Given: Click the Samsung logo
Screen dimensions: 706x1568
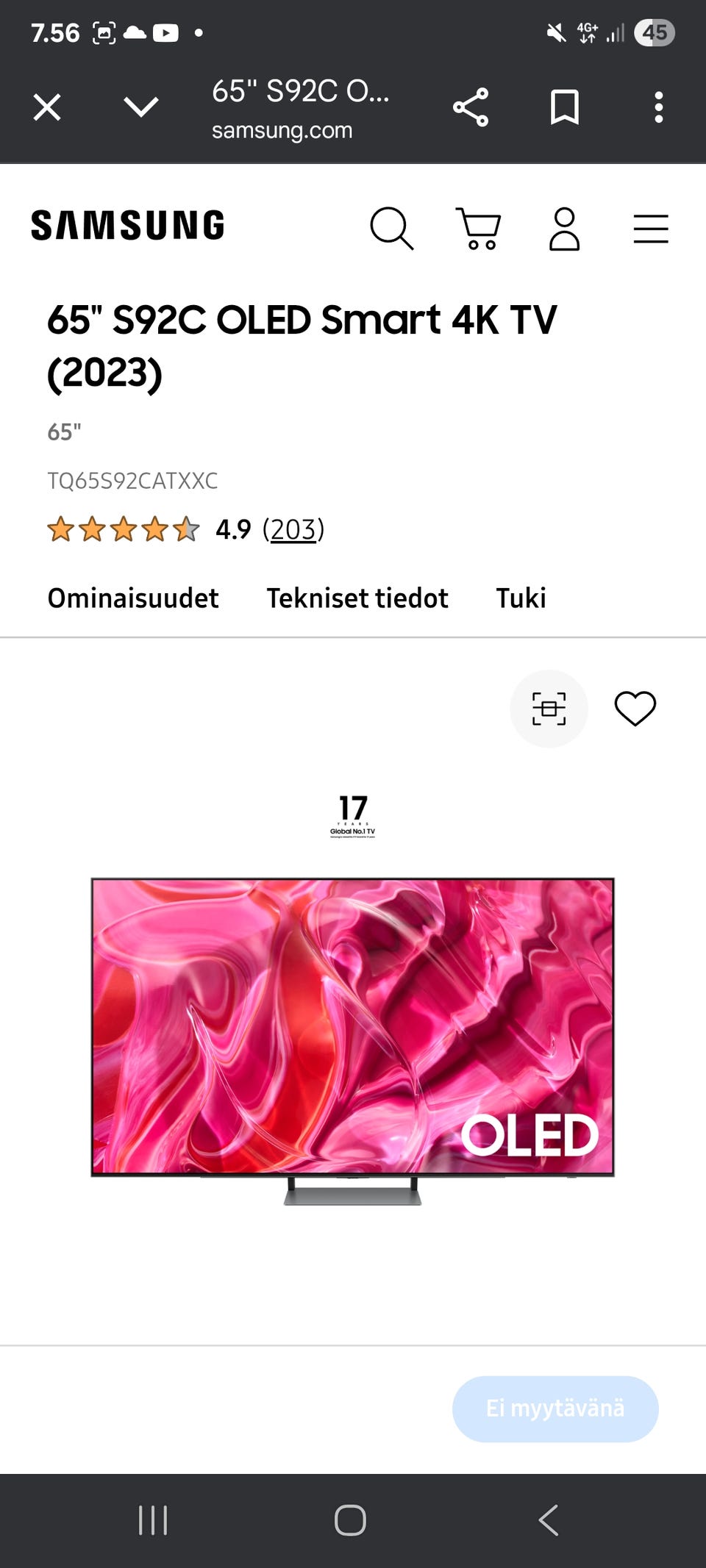Looking at the screenshot, I should 126,226.
